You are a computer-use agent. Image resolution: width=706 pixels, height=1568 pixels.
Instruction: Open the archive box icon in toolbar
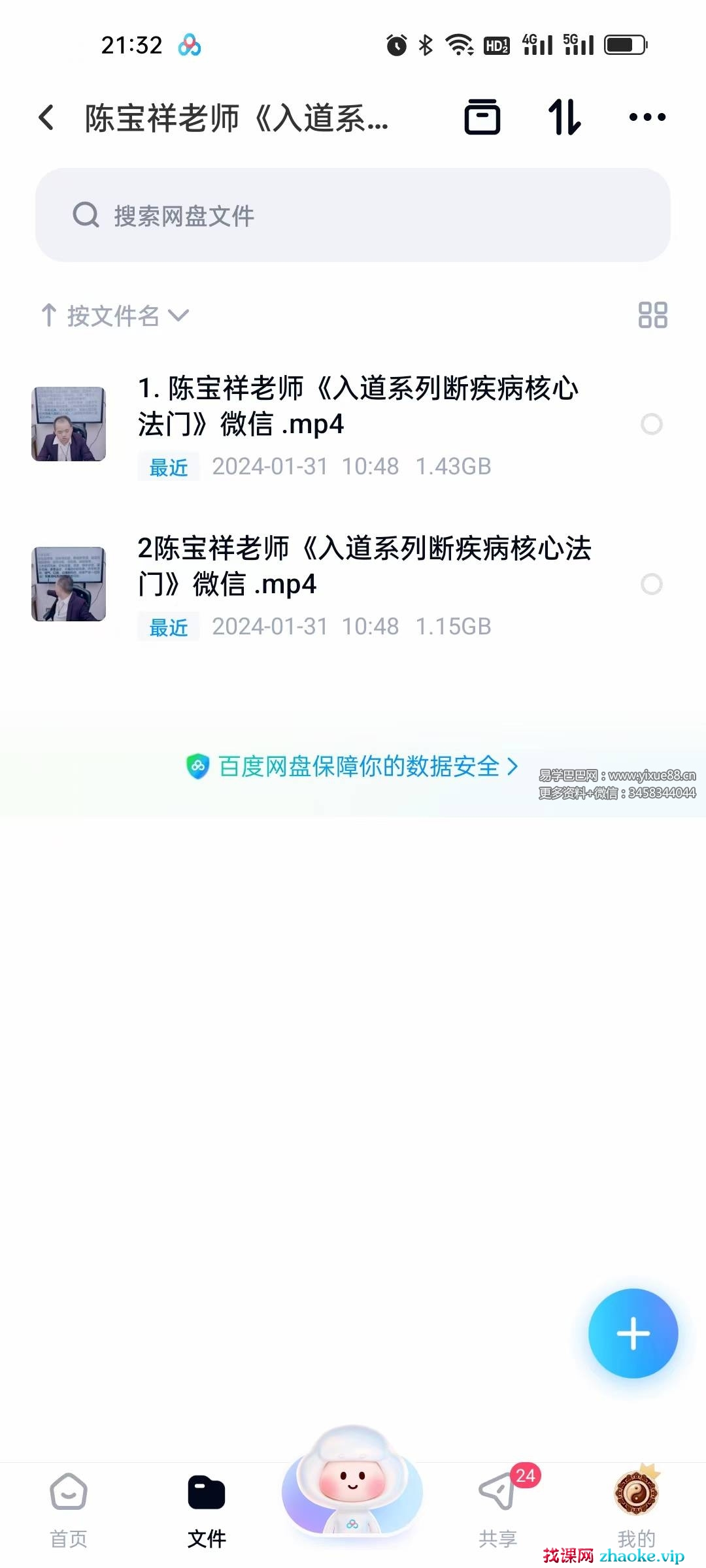[x=482, y=118]
